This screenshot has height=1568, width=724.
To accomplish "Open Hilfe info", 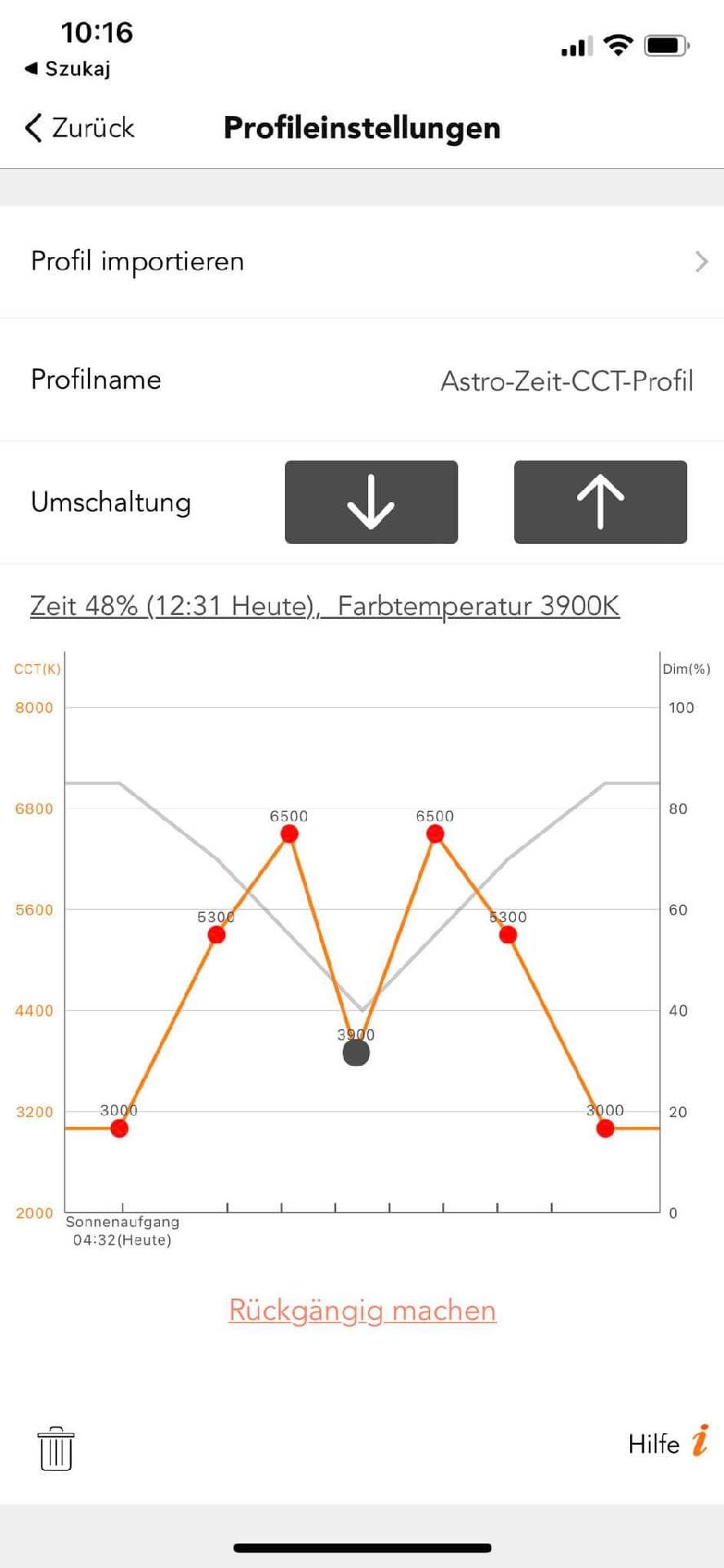I will click(668, 1443).
